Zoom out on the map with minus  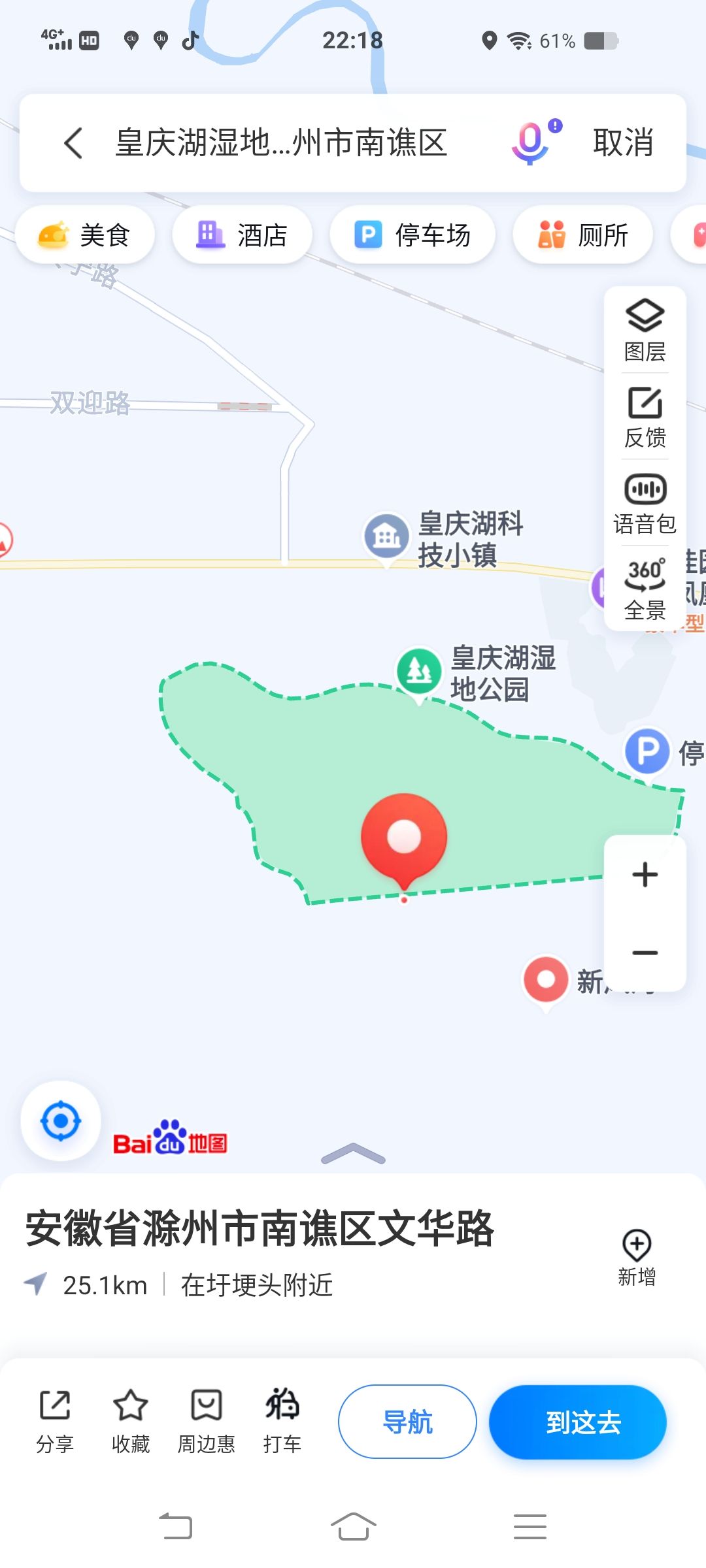point(645,953)
